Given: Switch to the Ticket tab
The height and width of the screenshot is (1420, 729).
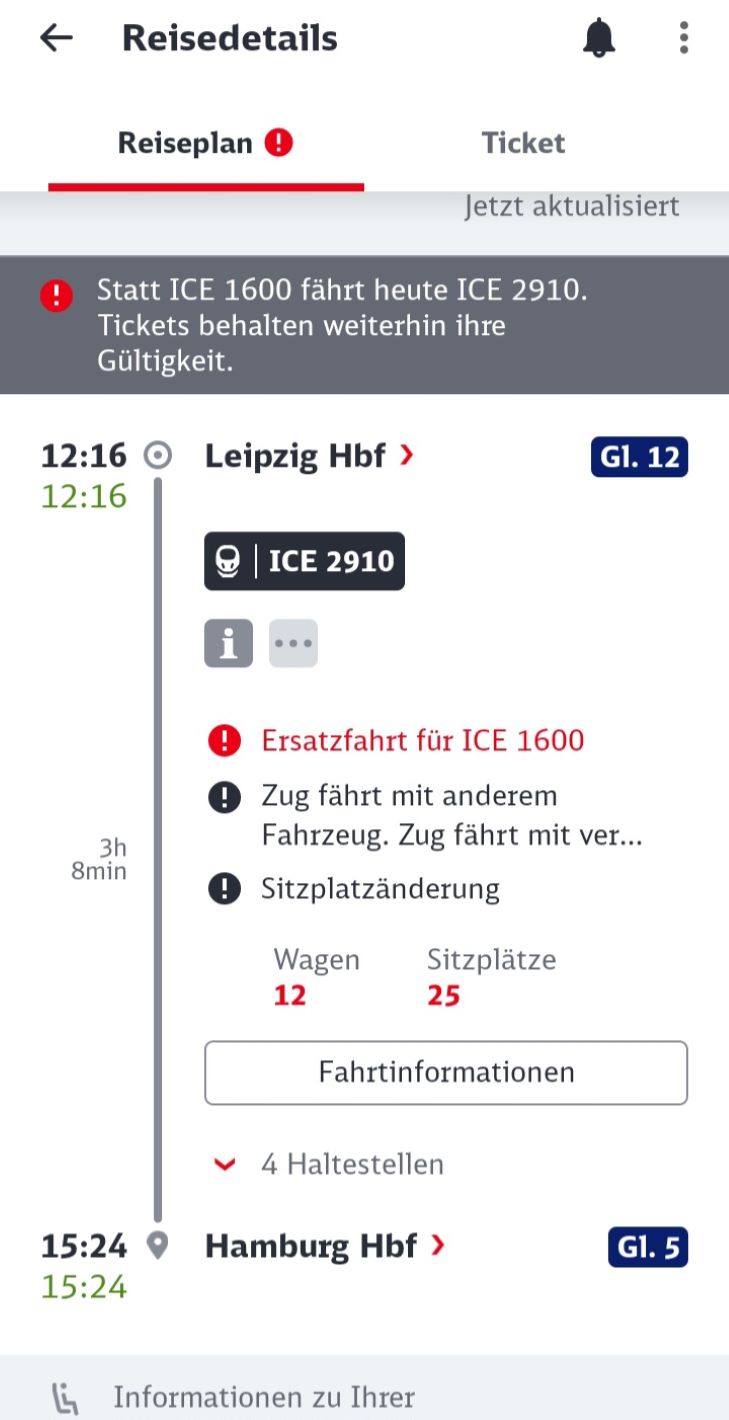Looking at the screenshot, I should (523, 143).
